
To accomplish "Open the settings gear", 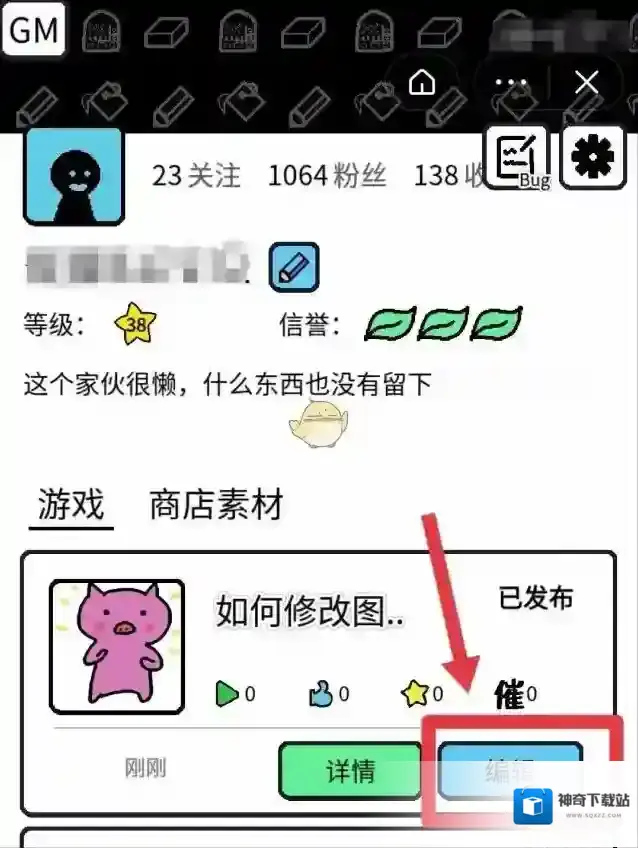I will pyautogui.click(x=593, y=158).
